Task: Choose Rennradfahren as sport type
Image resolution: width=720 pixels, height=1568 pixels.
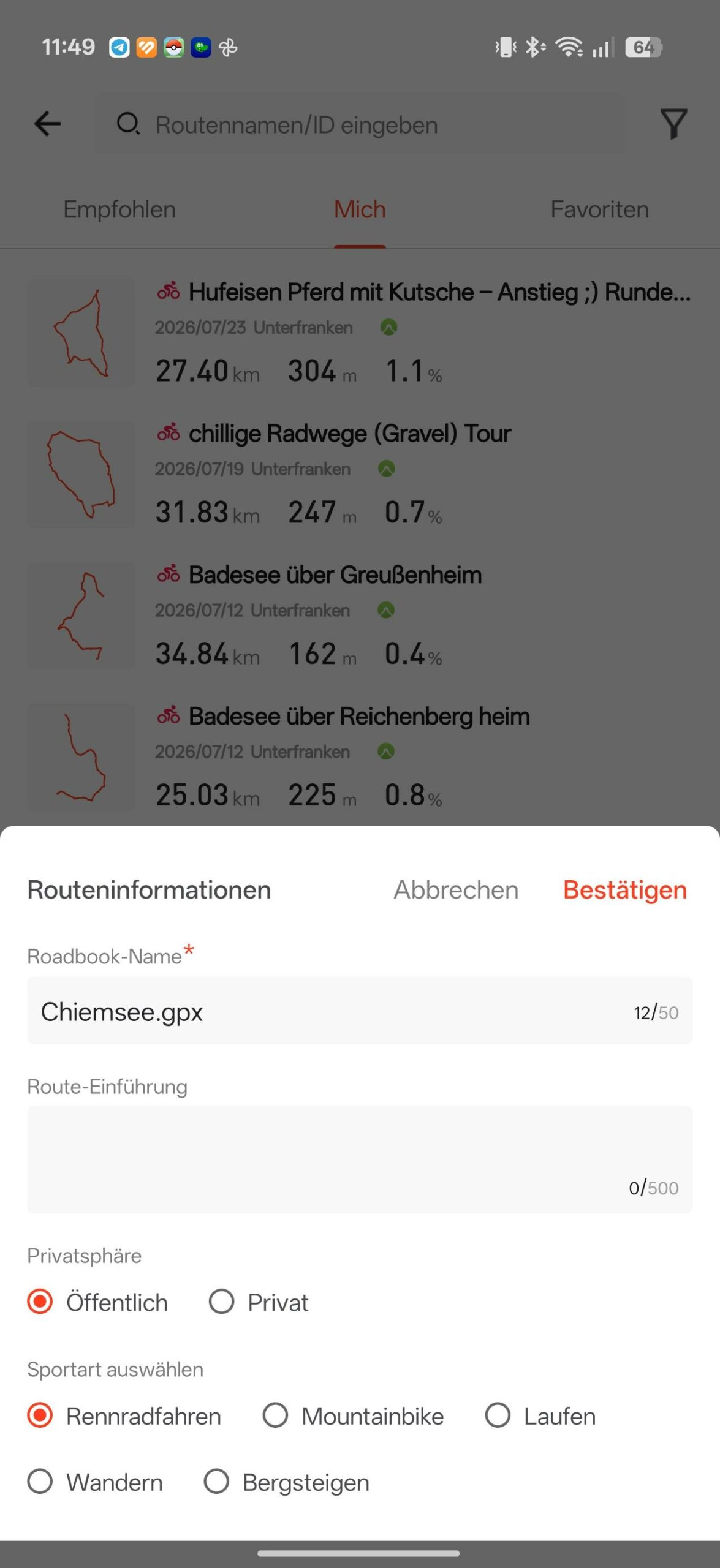Action: point(124,1415)
